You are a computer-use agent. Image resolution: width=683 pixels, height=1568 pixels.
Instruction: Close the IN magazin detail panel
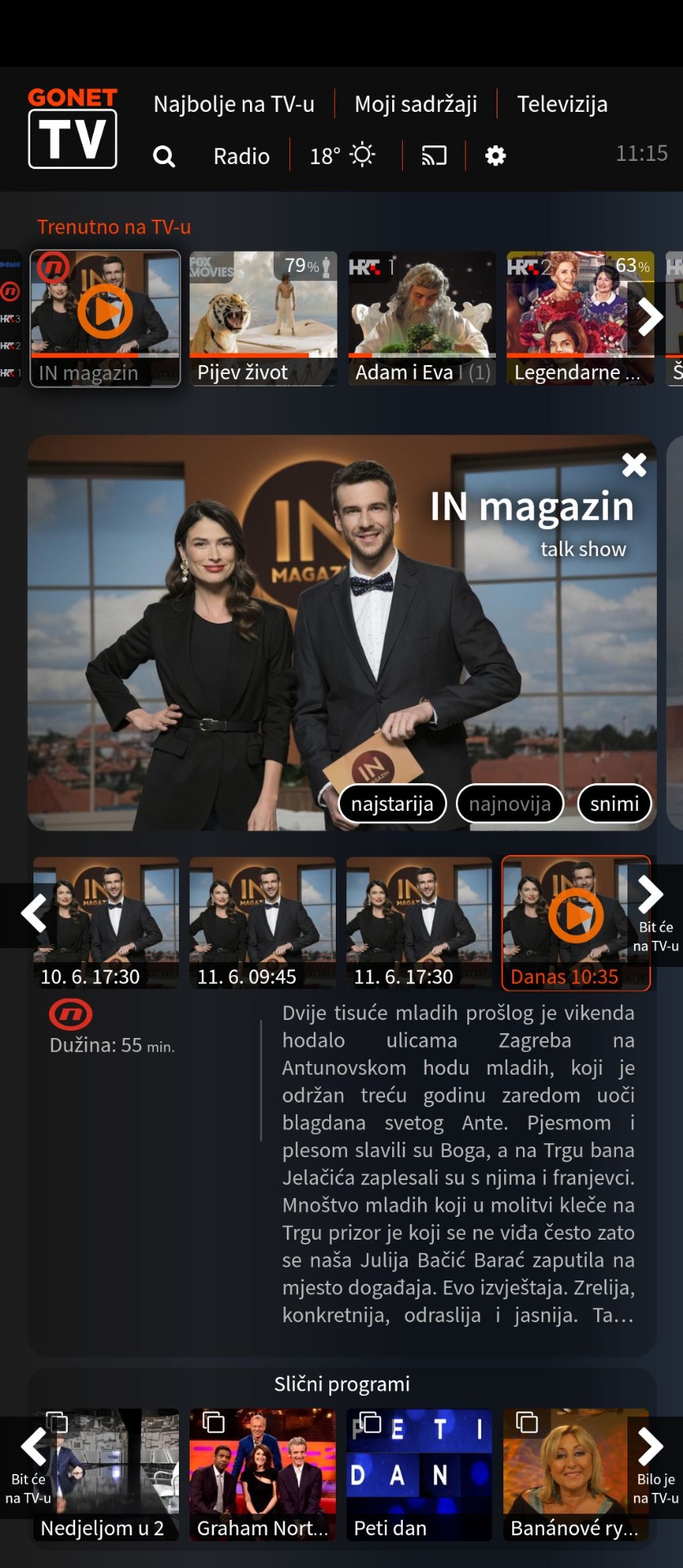pyautogui.click(x=634, y=465)
